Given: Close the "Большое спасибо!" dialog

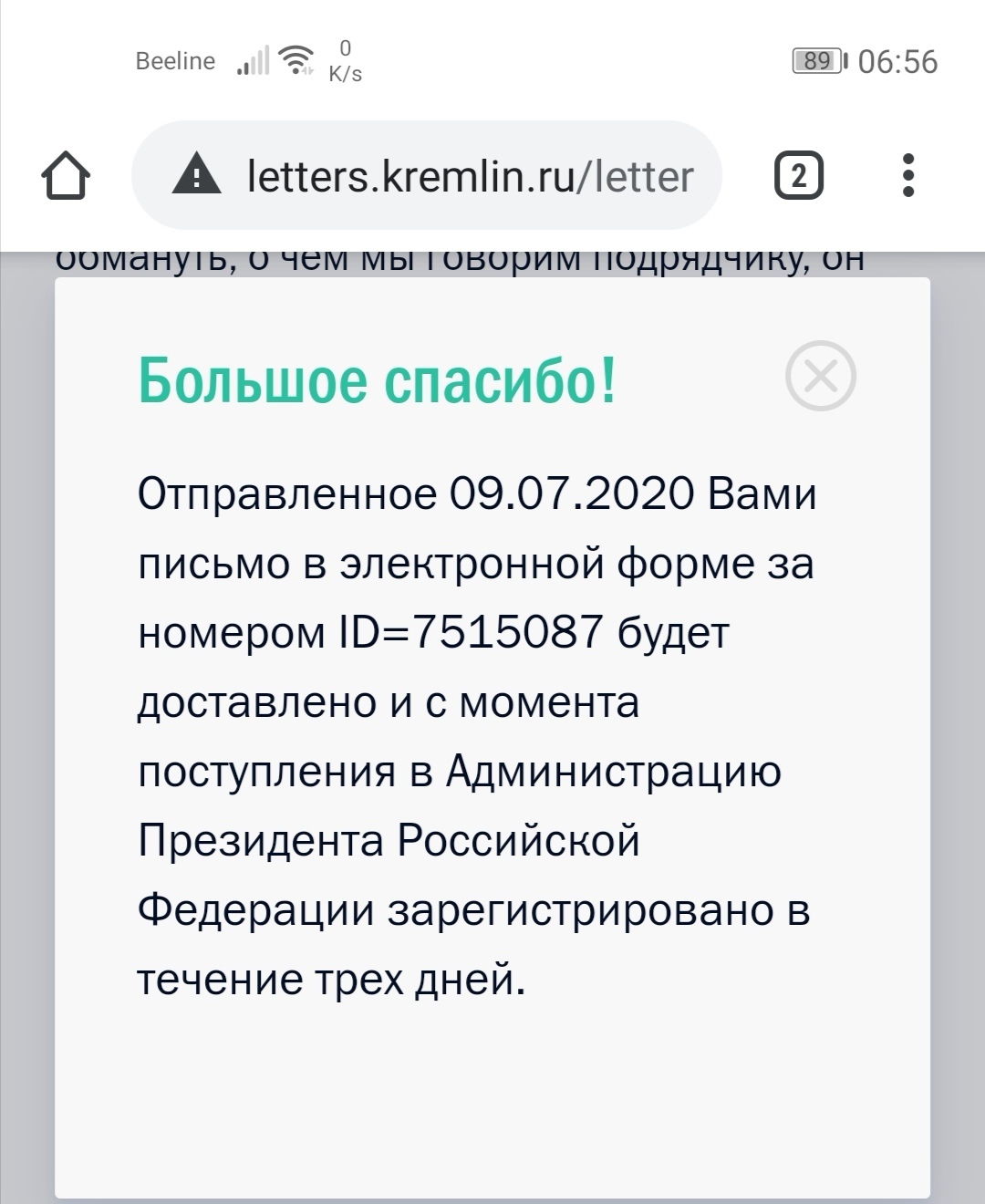Looking at the screenshot, I should pos(820,376).
